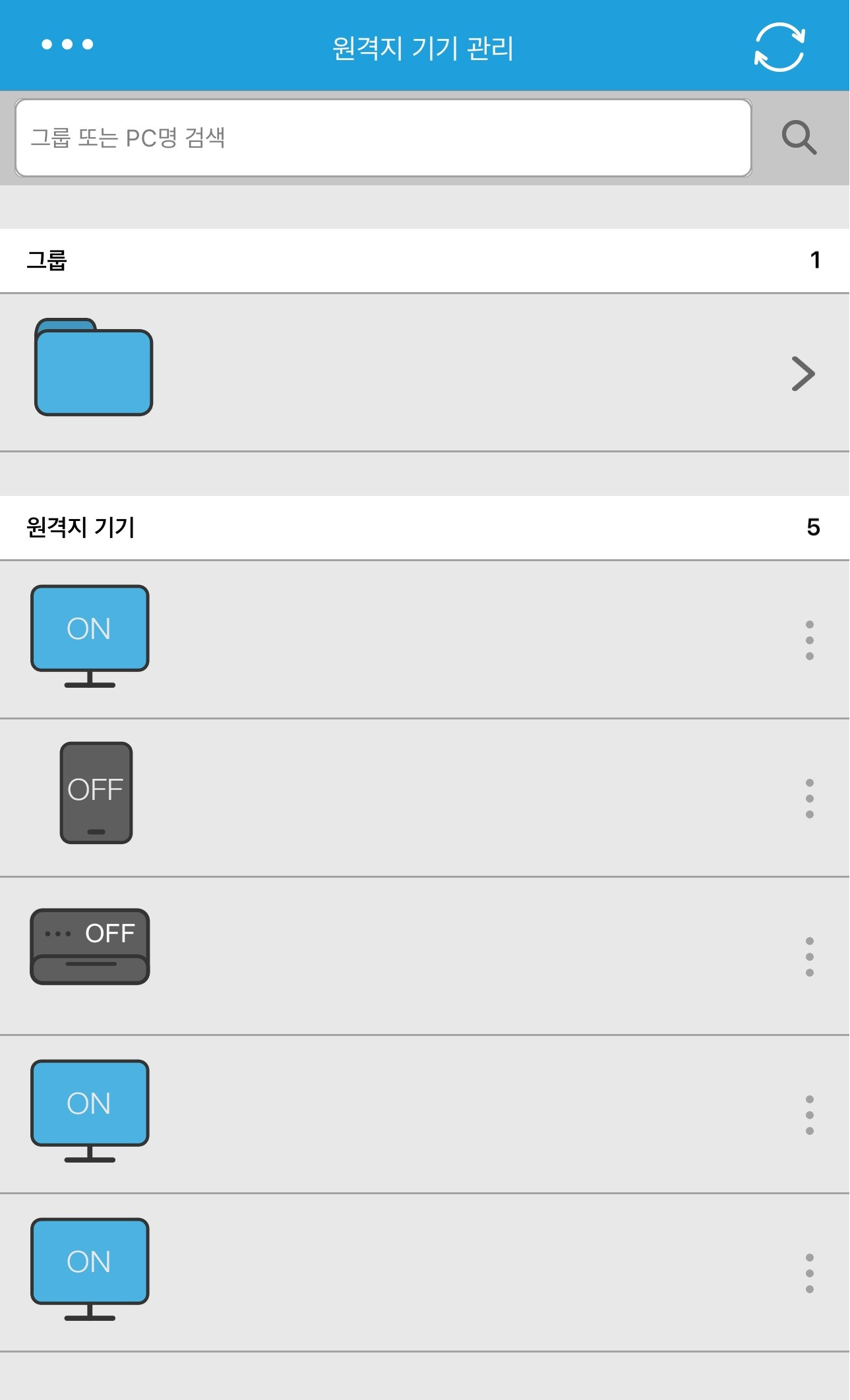Refresh the remote device list

click(779, 47)
